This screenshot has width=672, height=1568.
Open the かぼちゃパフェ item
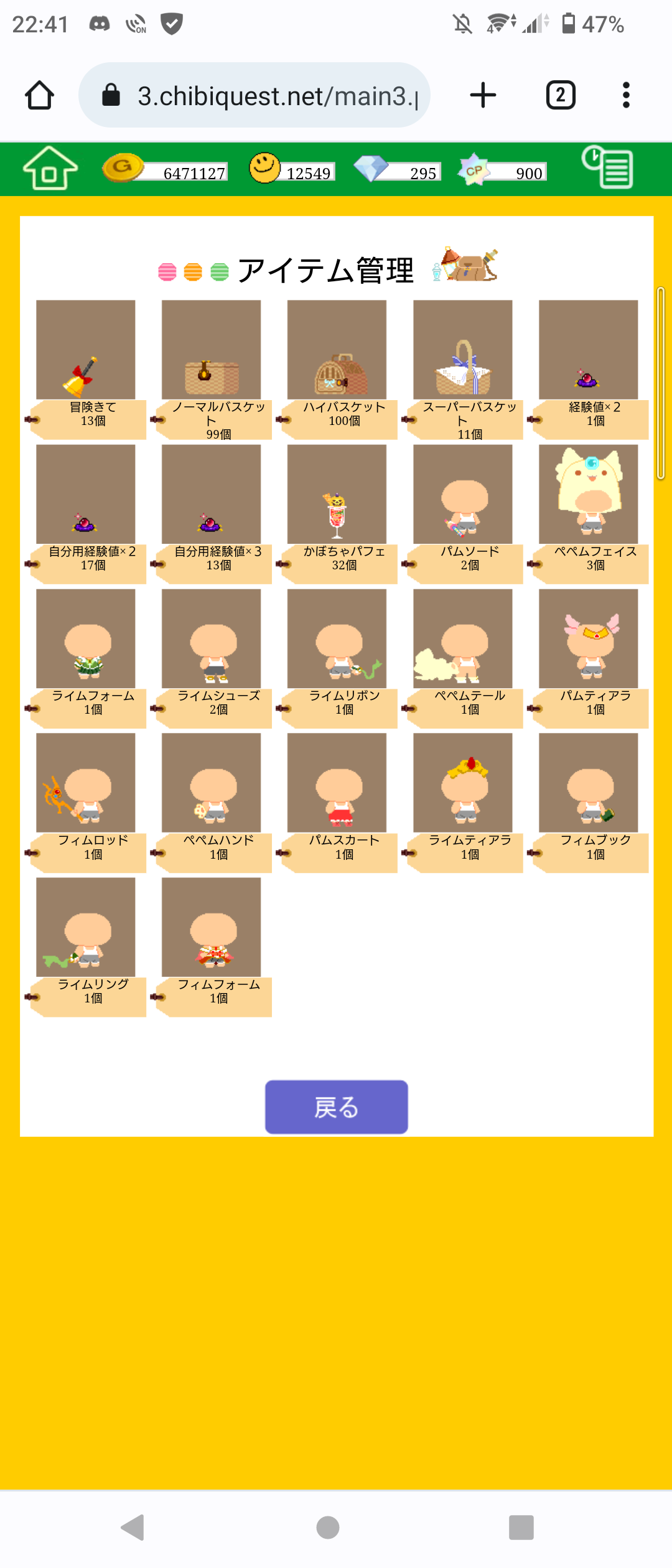(x=337, y=495)
